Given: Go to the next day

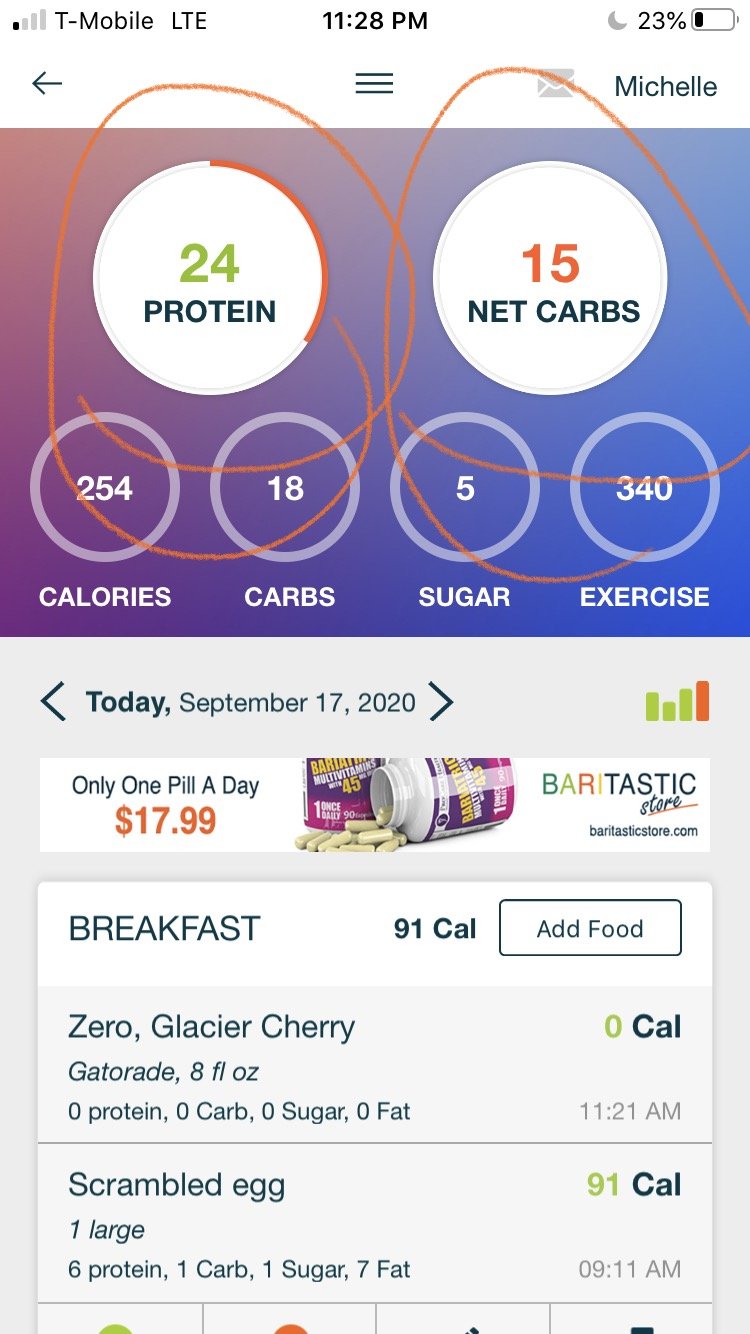Looking at the screenshot, I should [x=441, y=702].
